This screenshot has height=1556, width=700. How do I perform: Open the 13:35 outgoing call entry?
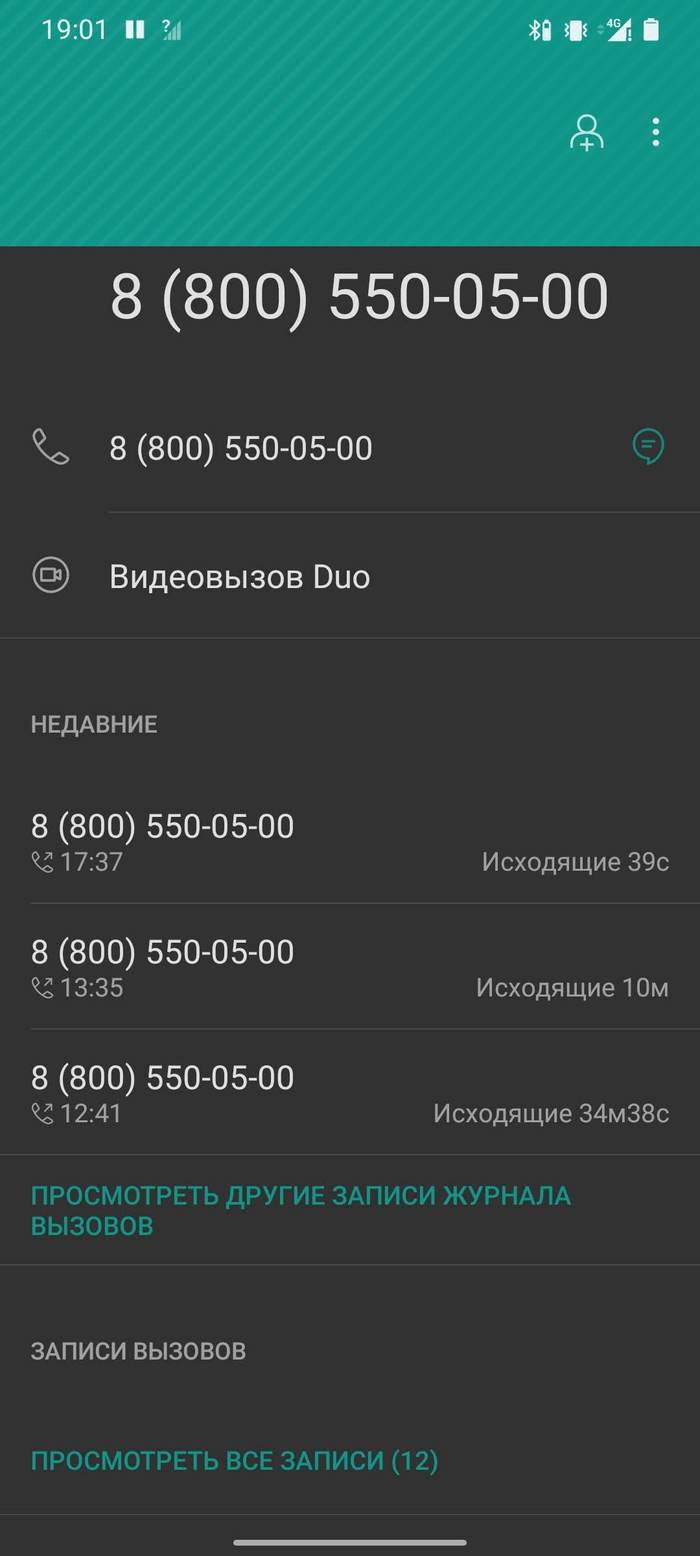click(x=350, y=967)
